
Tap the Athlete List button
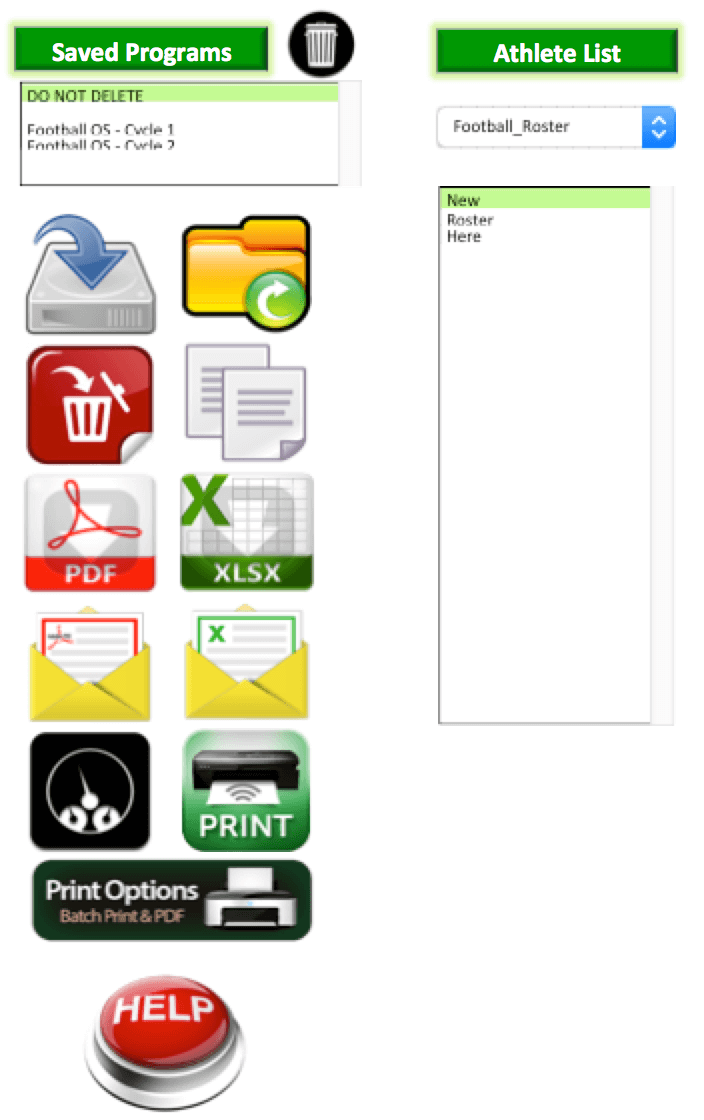pyautogui.click(x=557, y=51)
